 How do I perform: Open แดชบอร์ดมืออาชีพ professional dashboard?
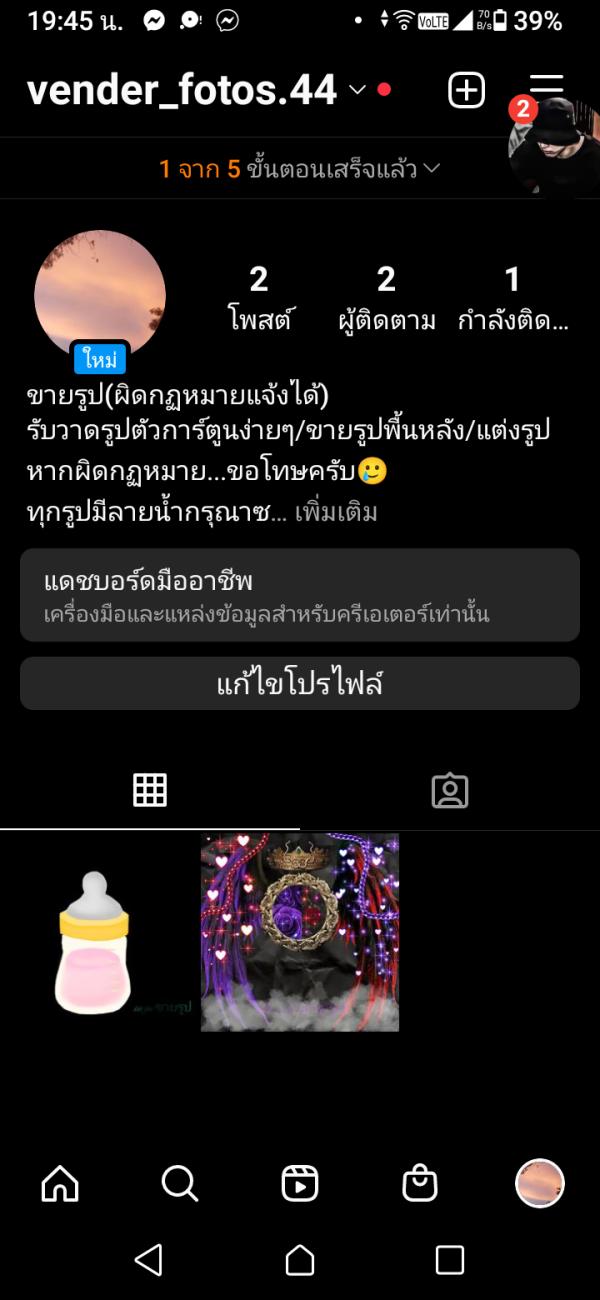click(x=300, y=595)
